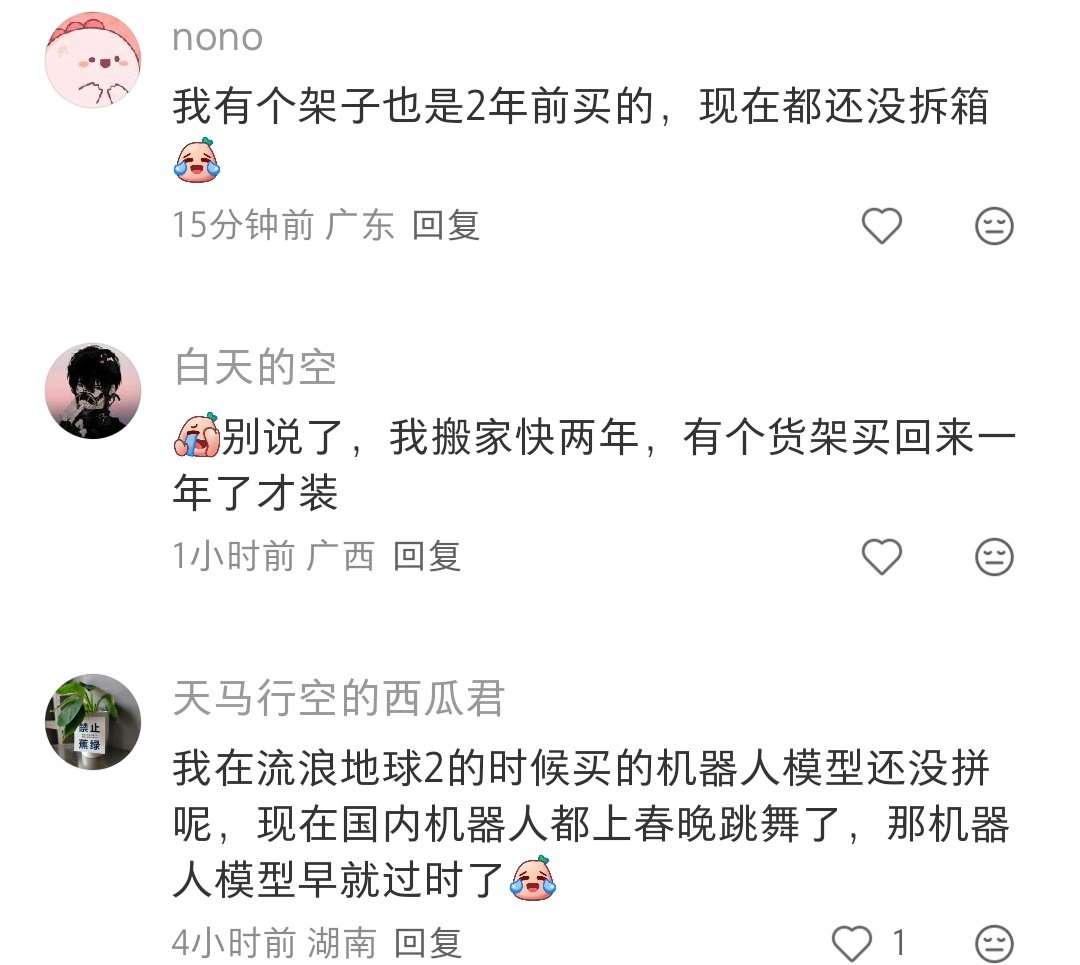This screenshot has height=965, width=1080.
Task: Like 天马行空的西瓜君's comment
Action: 853,942
